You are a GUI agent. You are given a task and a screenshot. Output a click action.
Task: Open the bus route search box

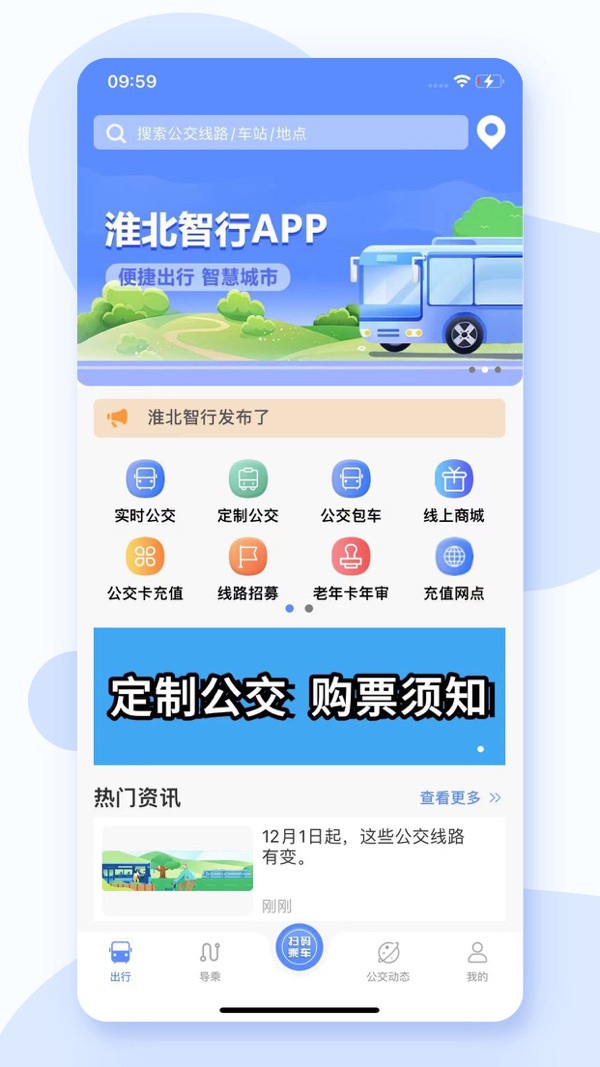tap(280, 133)
